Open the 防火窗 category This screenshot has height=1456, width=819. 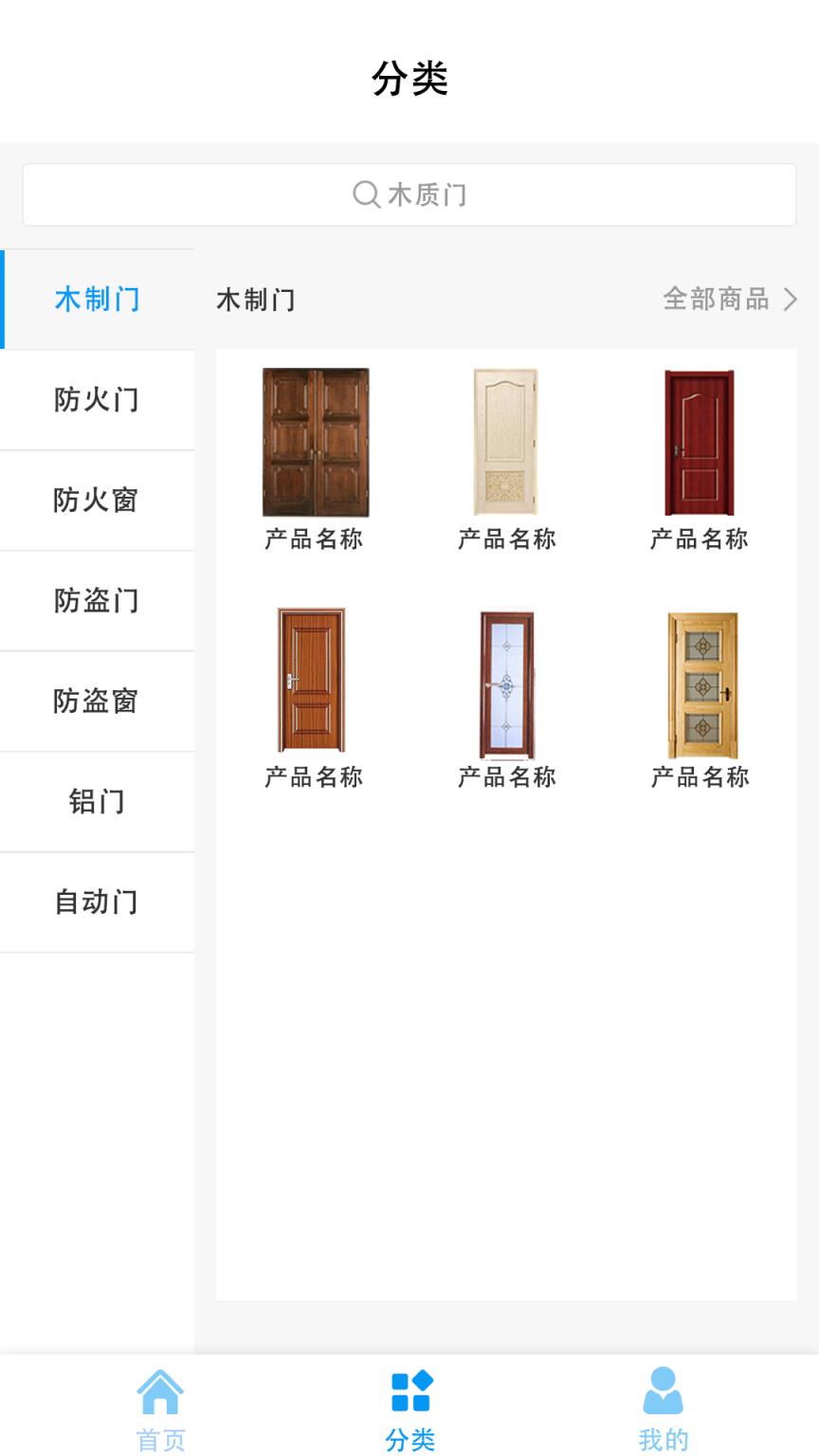tap(97, 501)
